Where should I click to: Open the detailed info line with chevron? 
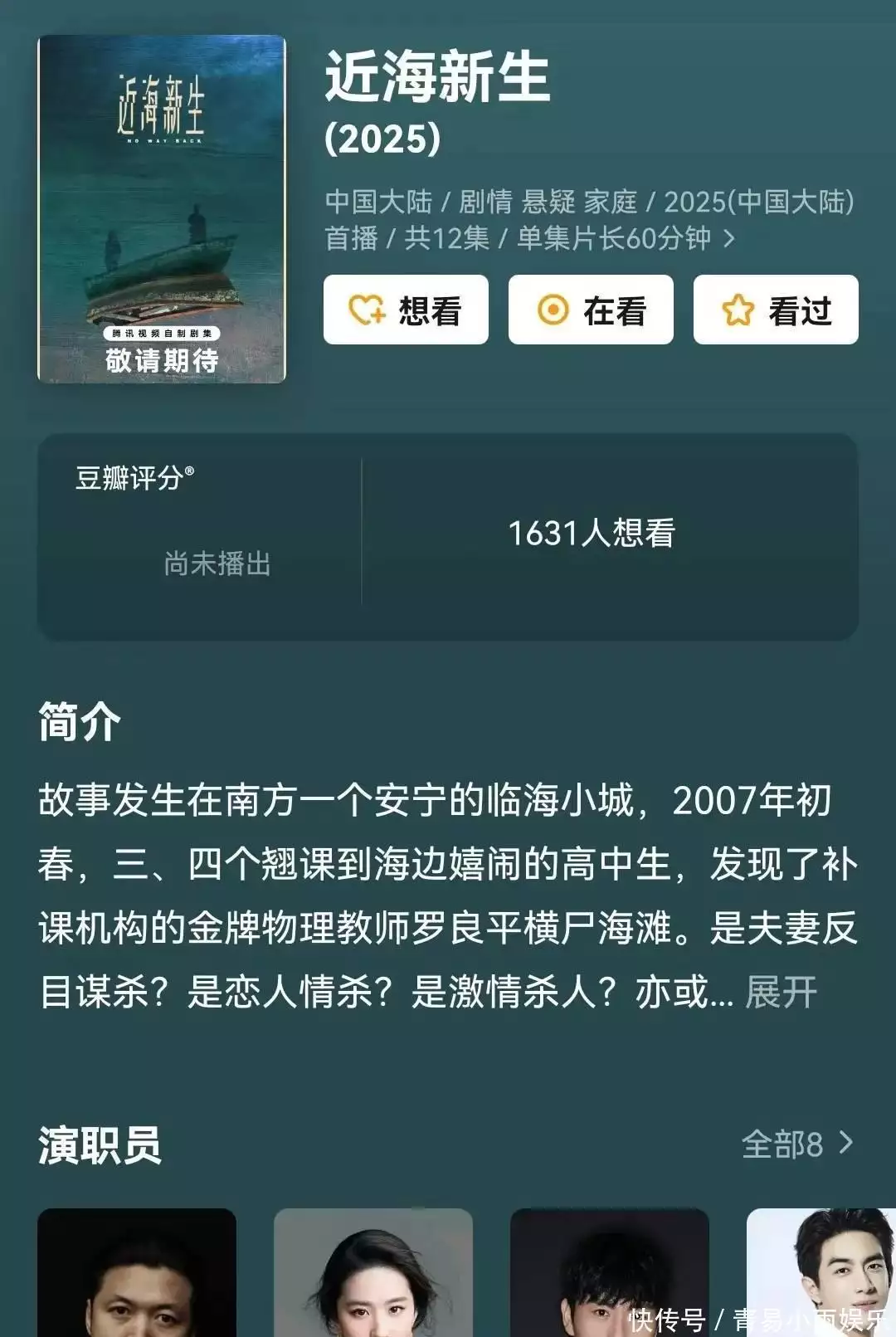(x=728, y=239)
